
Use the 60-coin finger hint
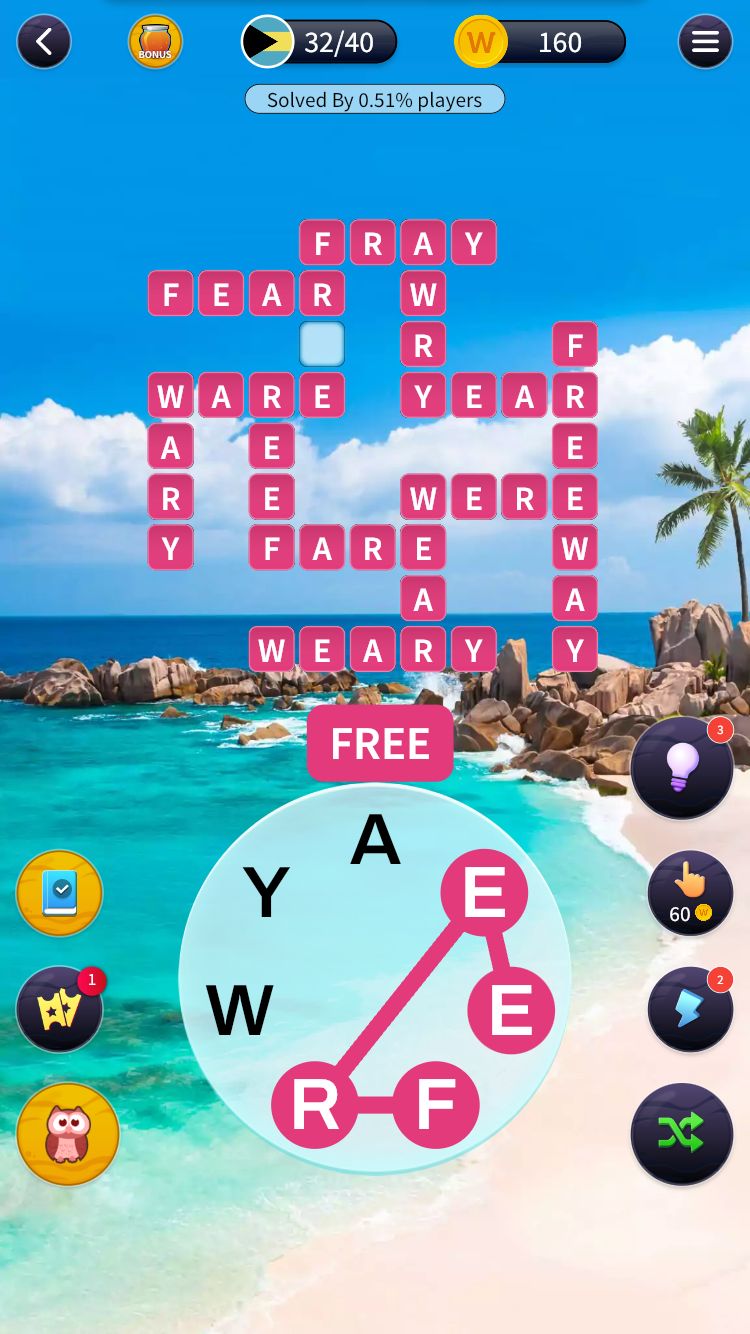[x=690, y=893]
